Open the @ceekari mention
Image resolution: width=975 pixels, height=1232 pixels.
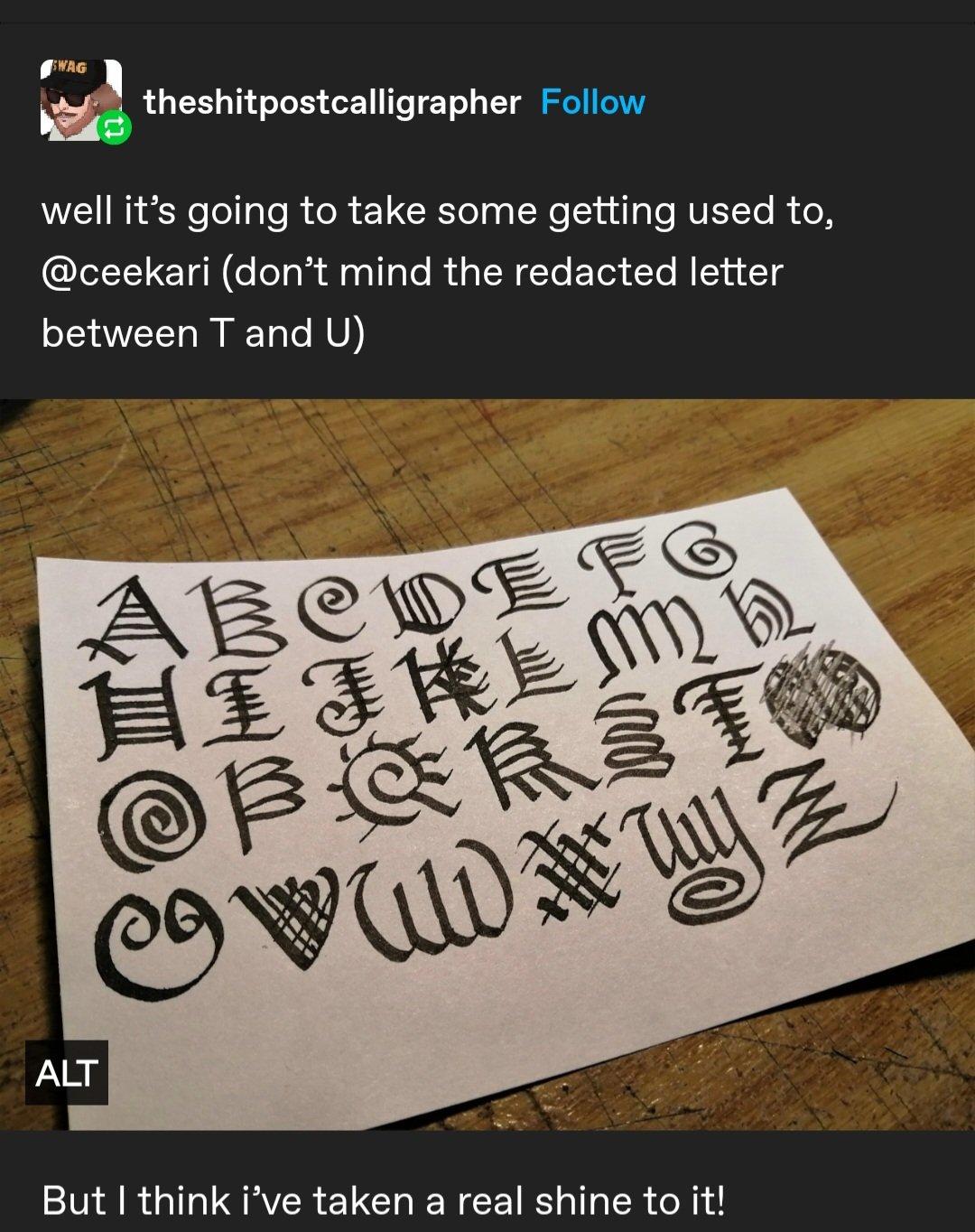pos(125,272)
